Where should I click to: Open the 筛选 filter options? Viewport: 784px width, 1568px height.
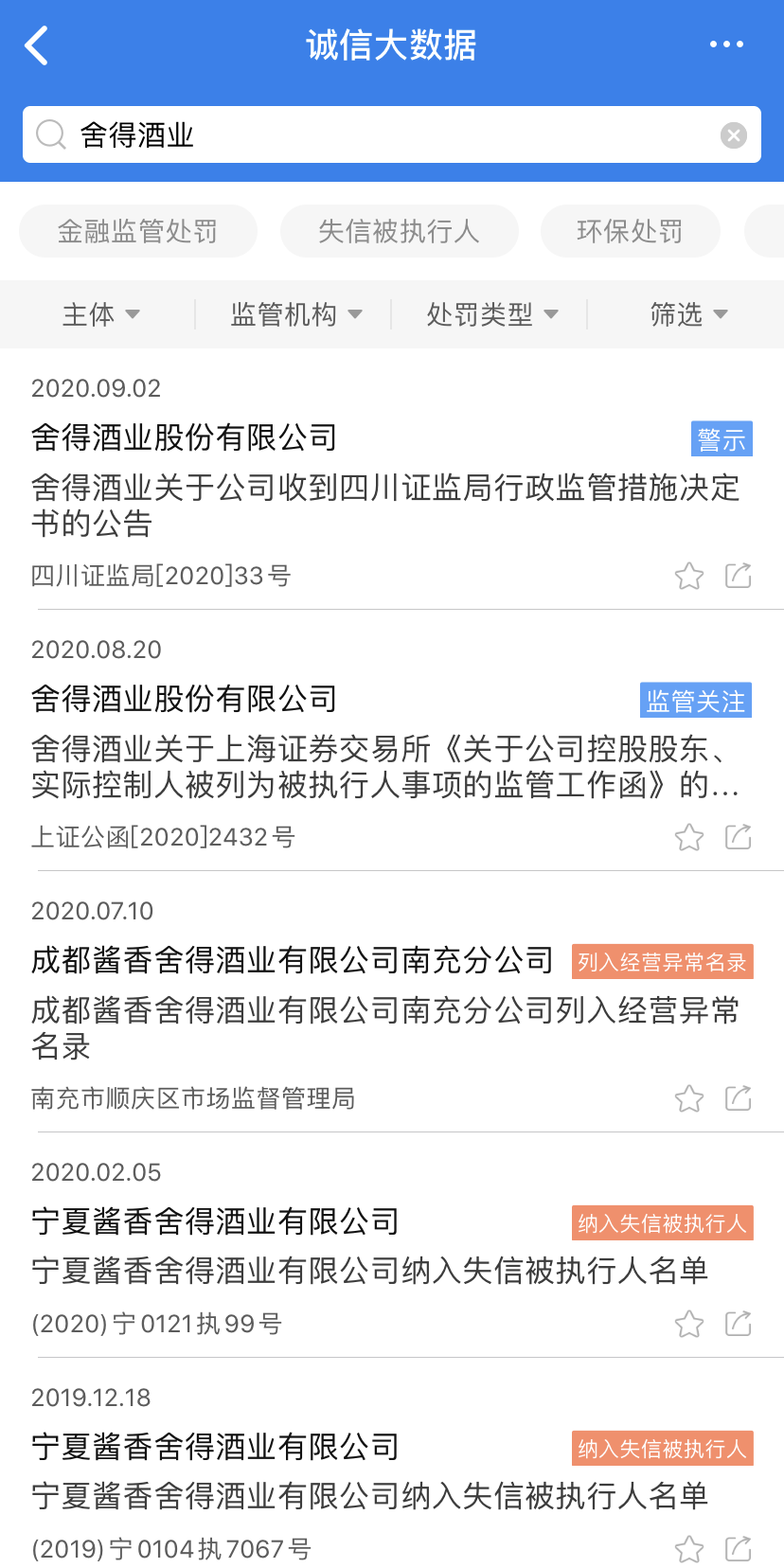pyautogui.click(x=688, y=314)
